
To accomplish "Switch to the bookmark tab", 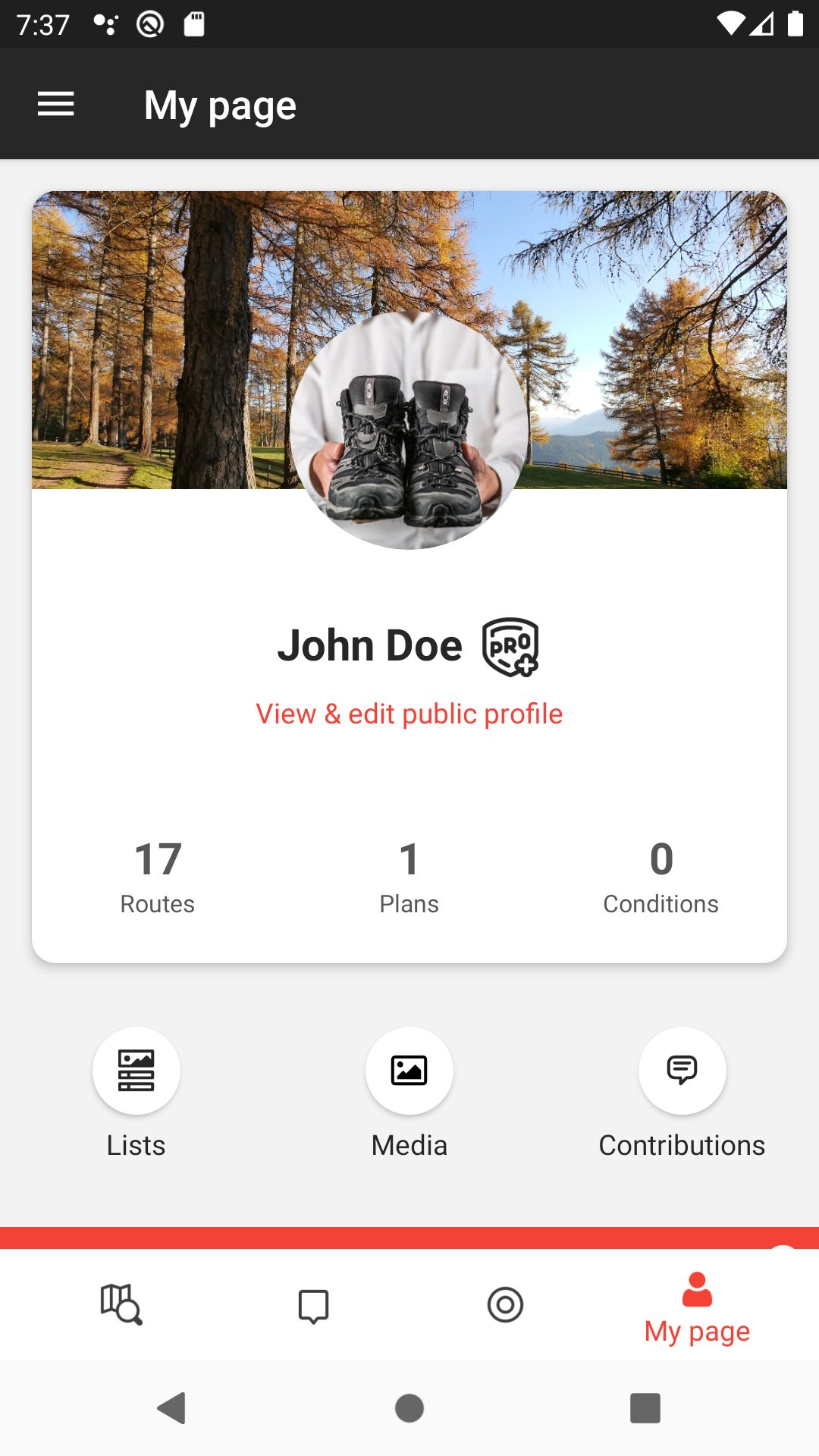I will [313, 1306].
